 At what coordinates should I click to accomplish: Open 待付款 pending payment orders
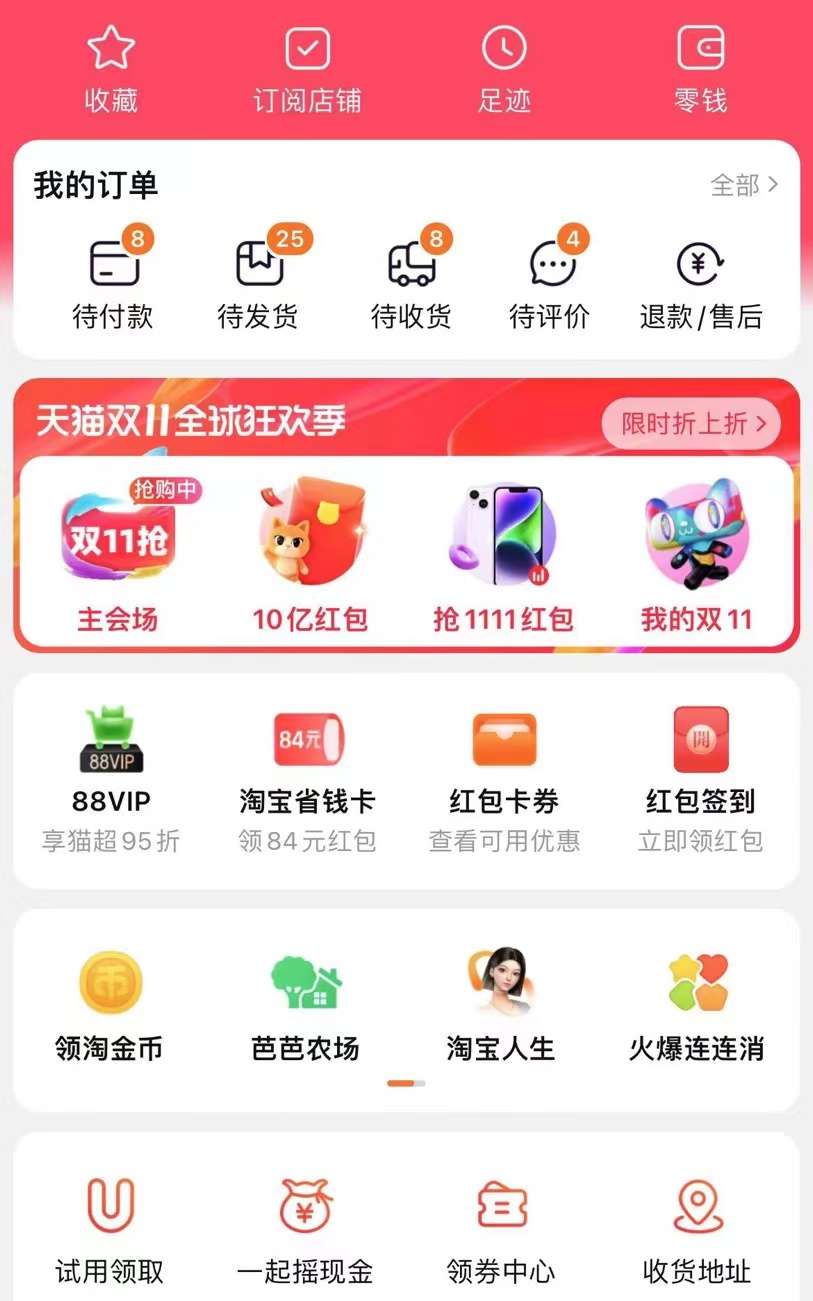(113, 281)
